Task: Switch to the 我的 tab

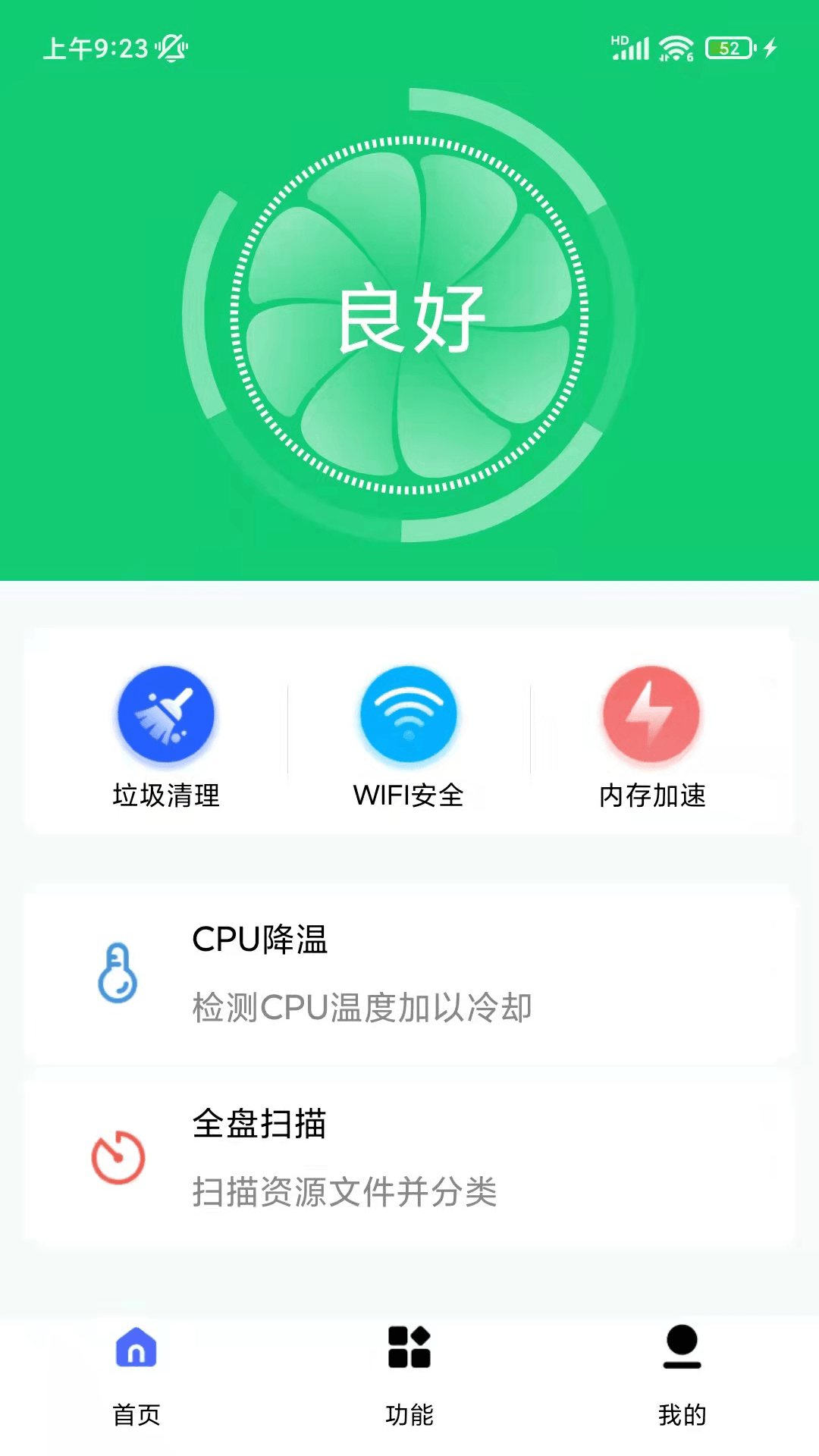Action: point(682,1373)
